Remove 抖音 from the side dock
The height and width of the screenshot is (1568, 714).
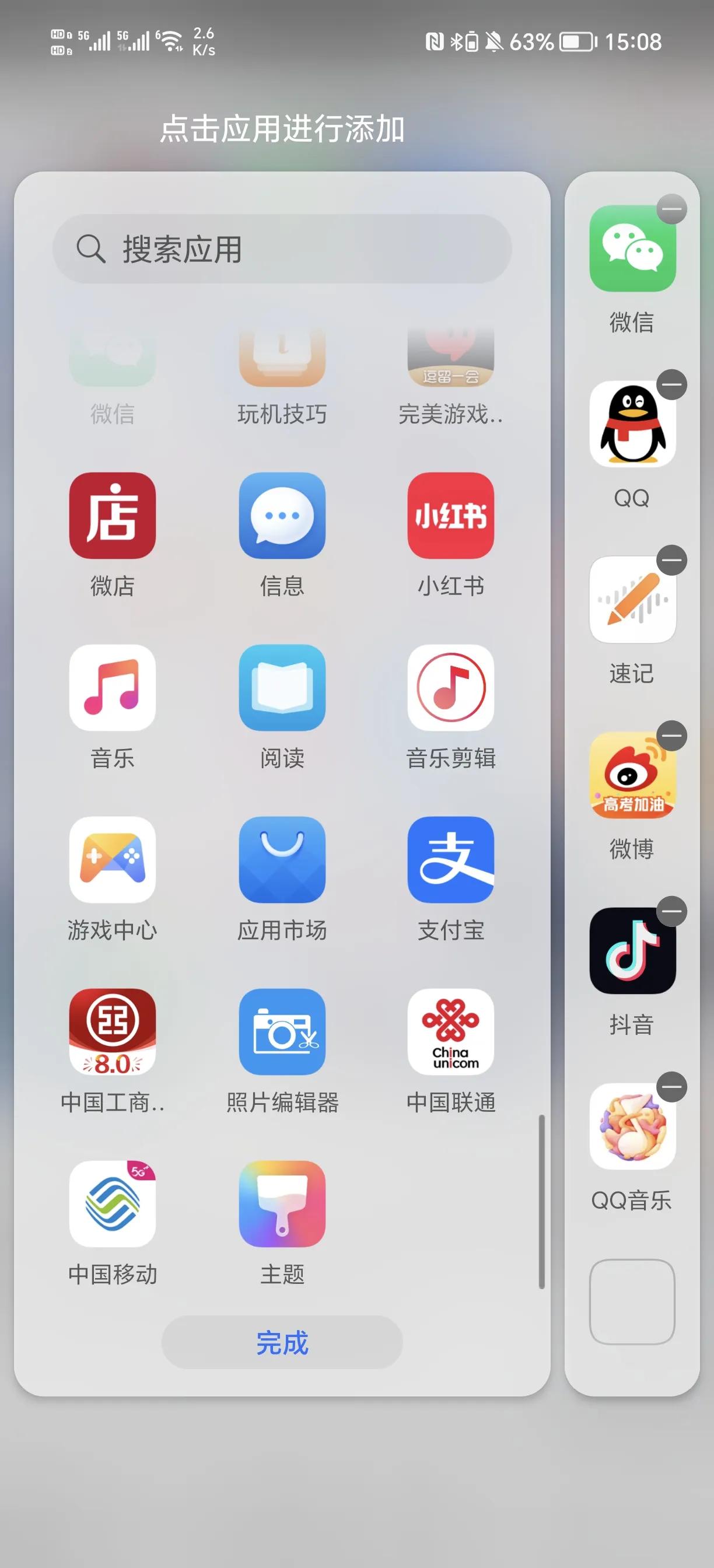[x=671, y=911]
